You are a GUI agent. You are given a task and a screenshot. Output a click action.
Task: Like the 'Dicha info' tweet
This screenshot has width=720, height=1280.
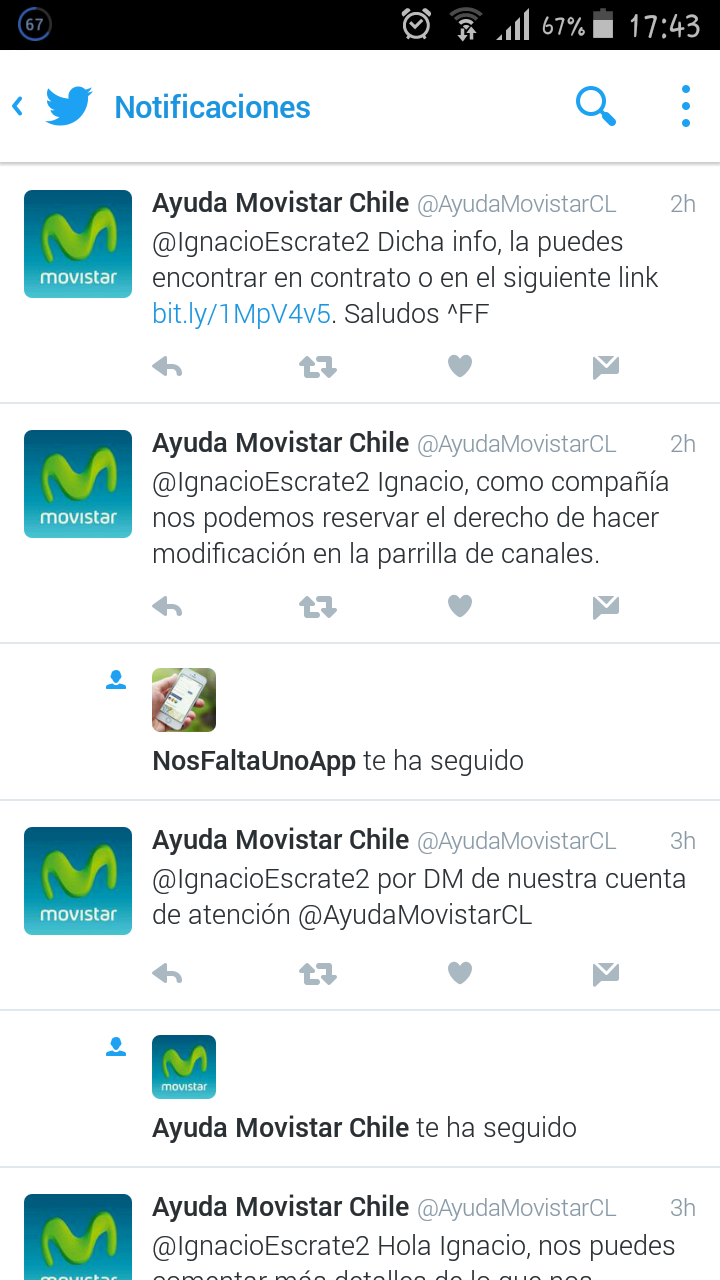coord(459,367)
